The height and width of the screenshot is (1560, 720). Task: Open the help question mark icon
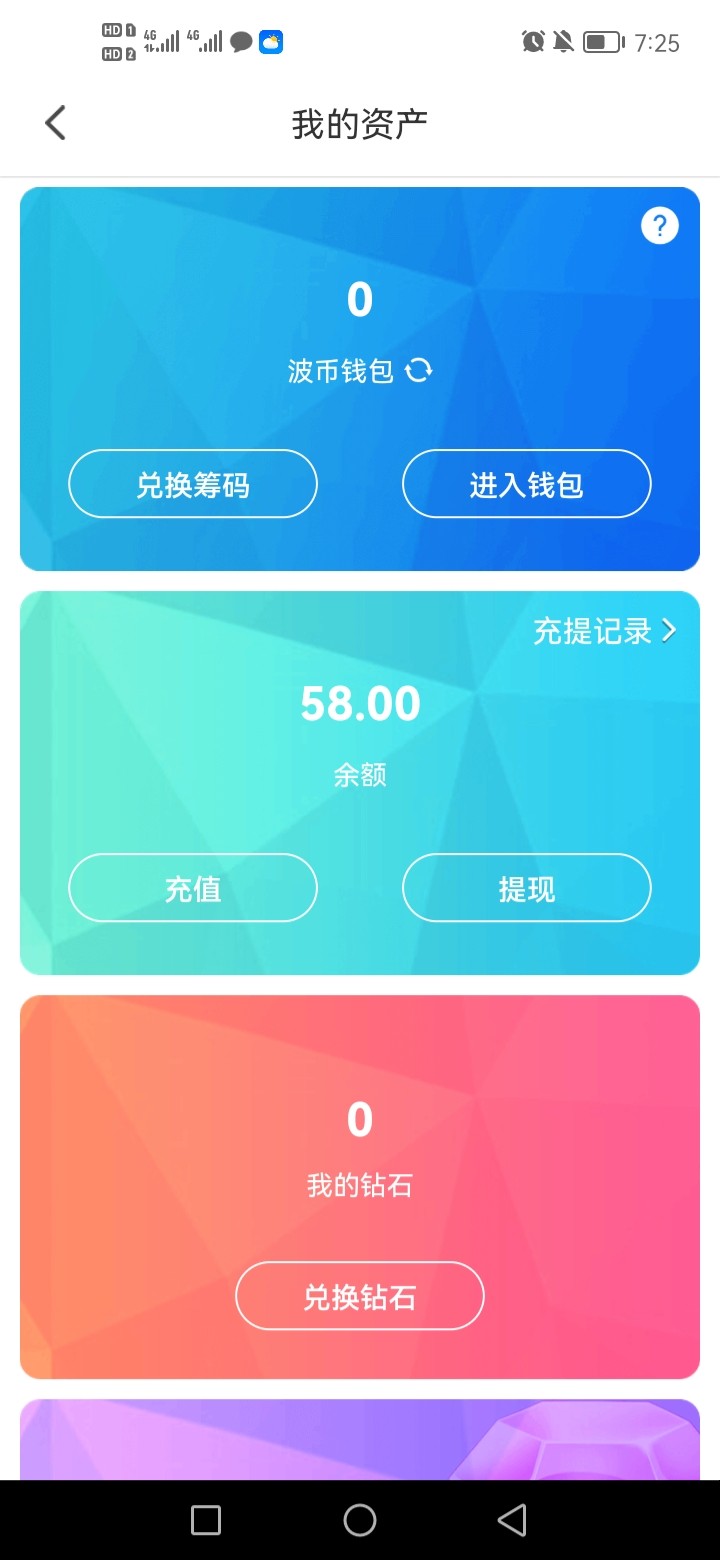pos(659,226)
